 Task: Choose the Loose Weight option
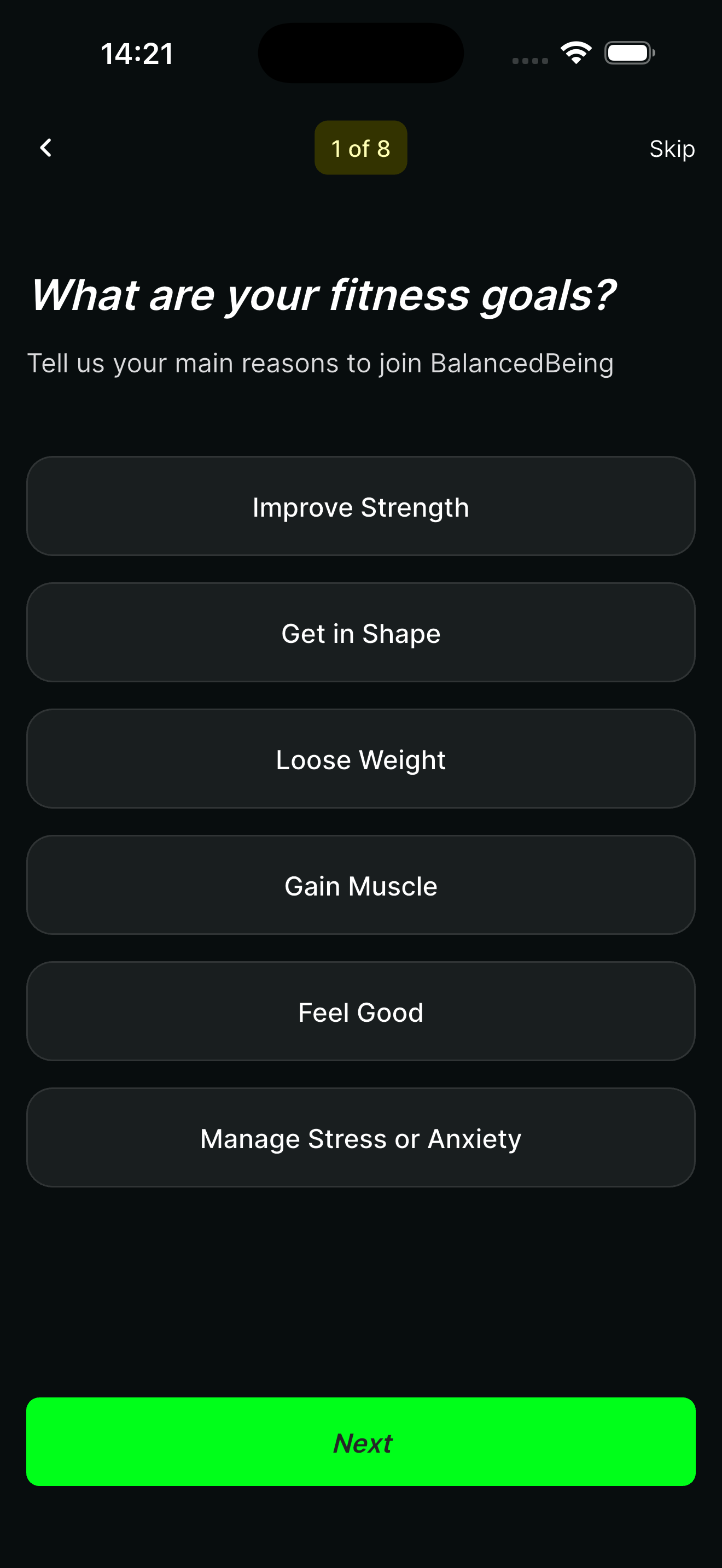tap(360, 758)
